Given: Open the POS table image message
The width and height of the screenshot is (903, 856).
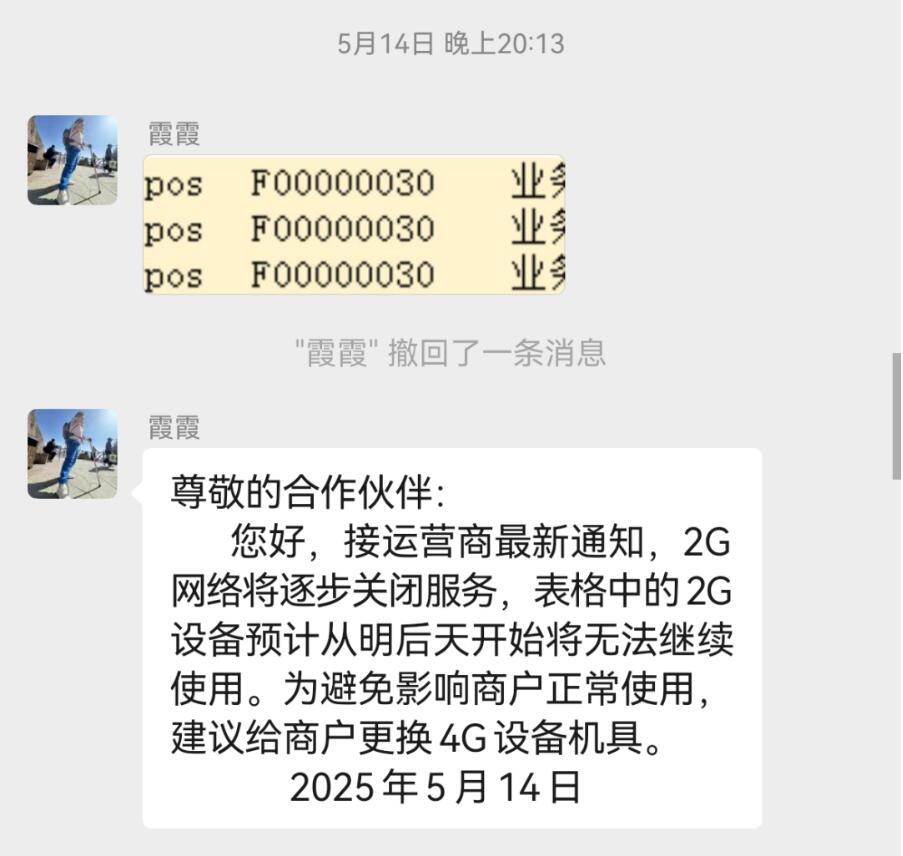Looking at the screenshot, I should [x=354, y=225].
